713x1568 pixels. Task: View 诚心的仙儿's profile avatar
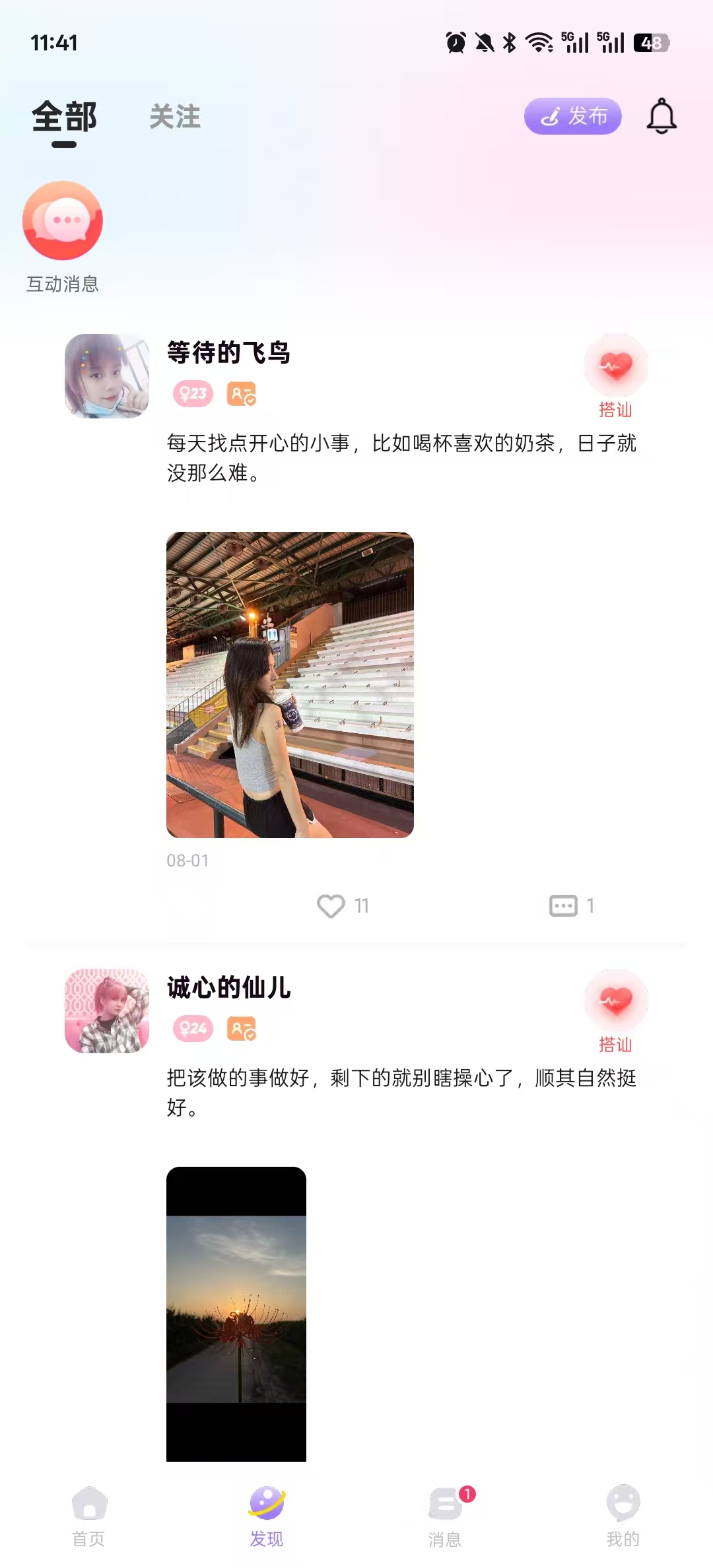[x=107, y=1010]
